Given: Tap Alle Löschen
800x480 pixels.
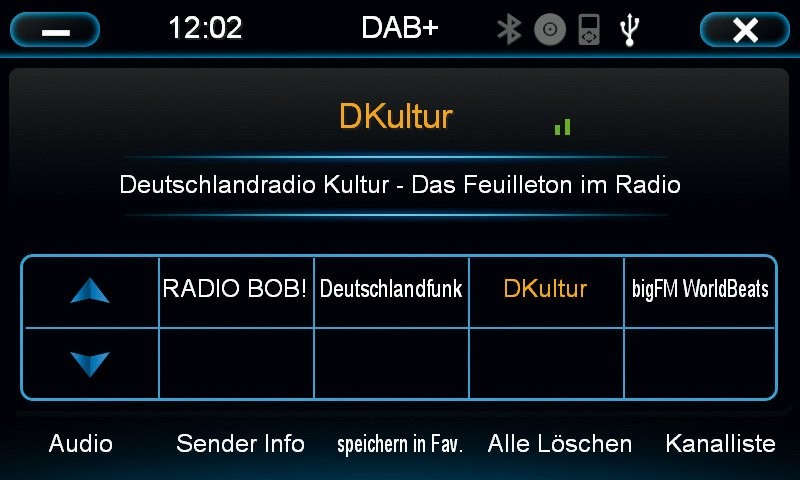Looking at the screenshot, I should coord(560,443).
